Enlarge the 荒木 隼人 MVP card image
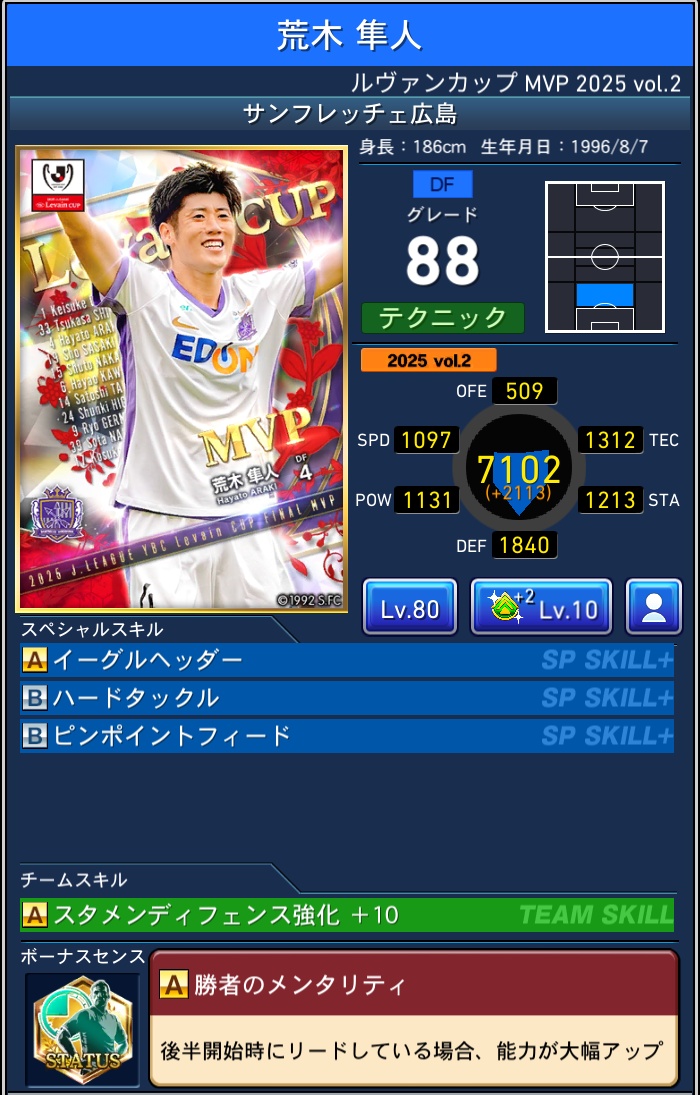 [181, 379]
